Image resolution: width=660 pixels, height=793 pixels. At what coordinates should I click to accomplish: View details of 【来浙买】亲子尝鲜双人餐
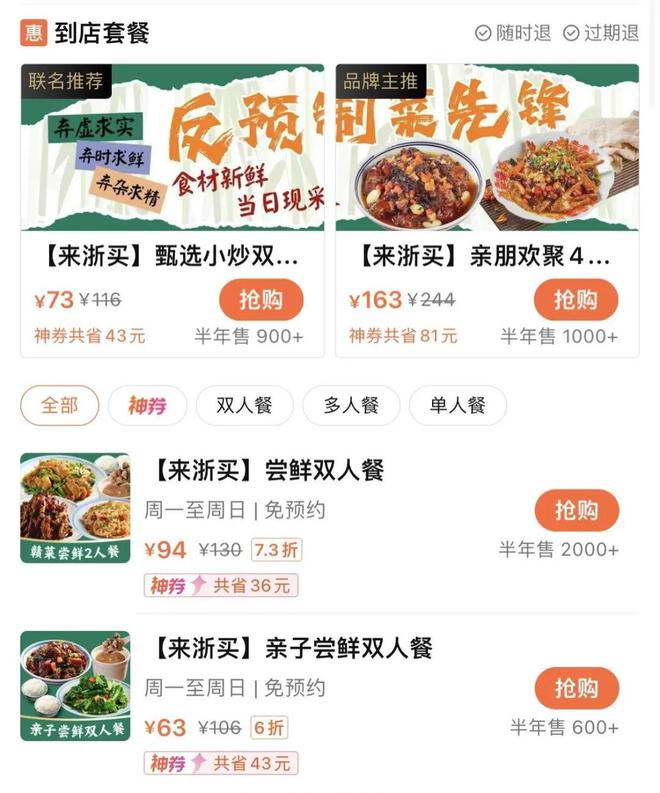click(292, 648)
